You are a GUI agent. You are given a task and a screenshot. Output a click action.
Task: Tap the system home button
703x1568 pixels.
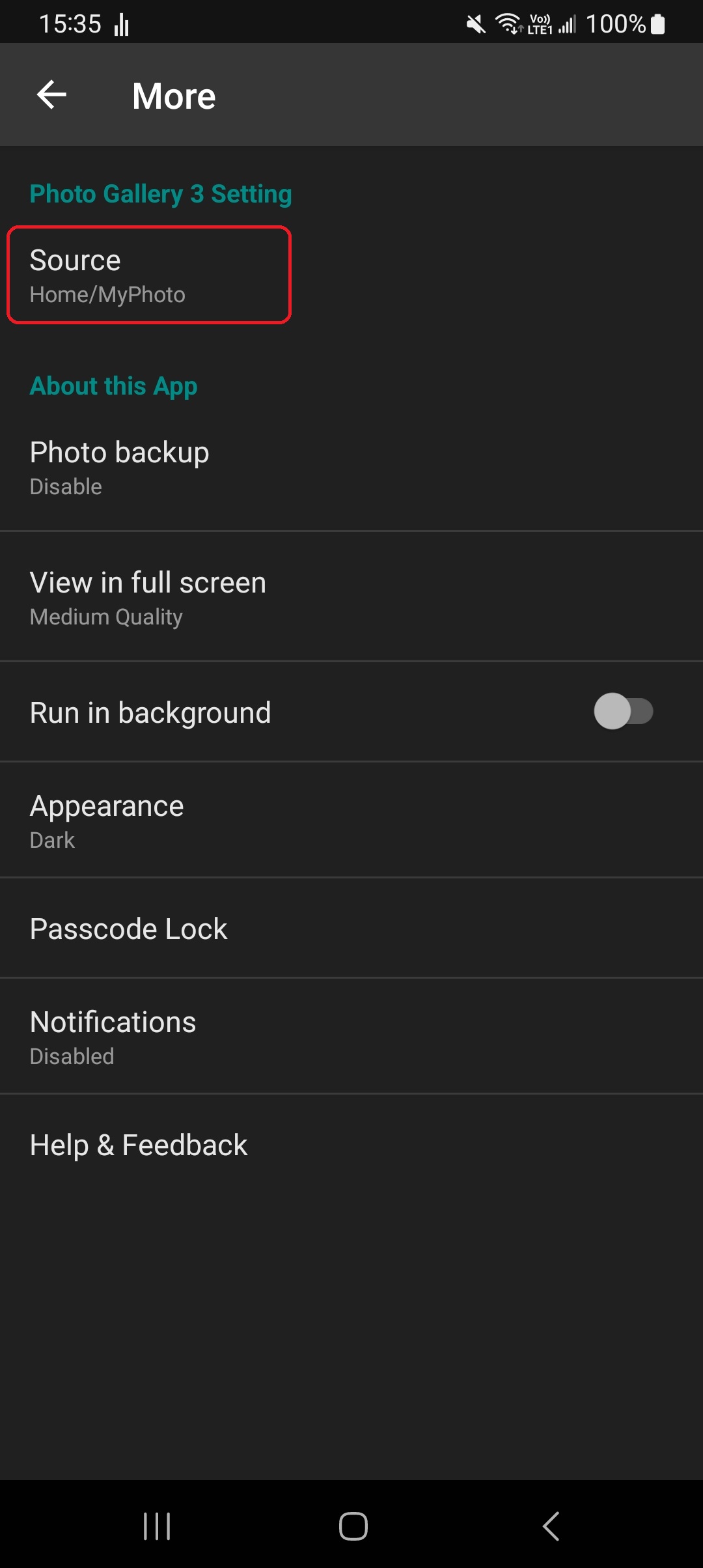[x=353, y=1526]
